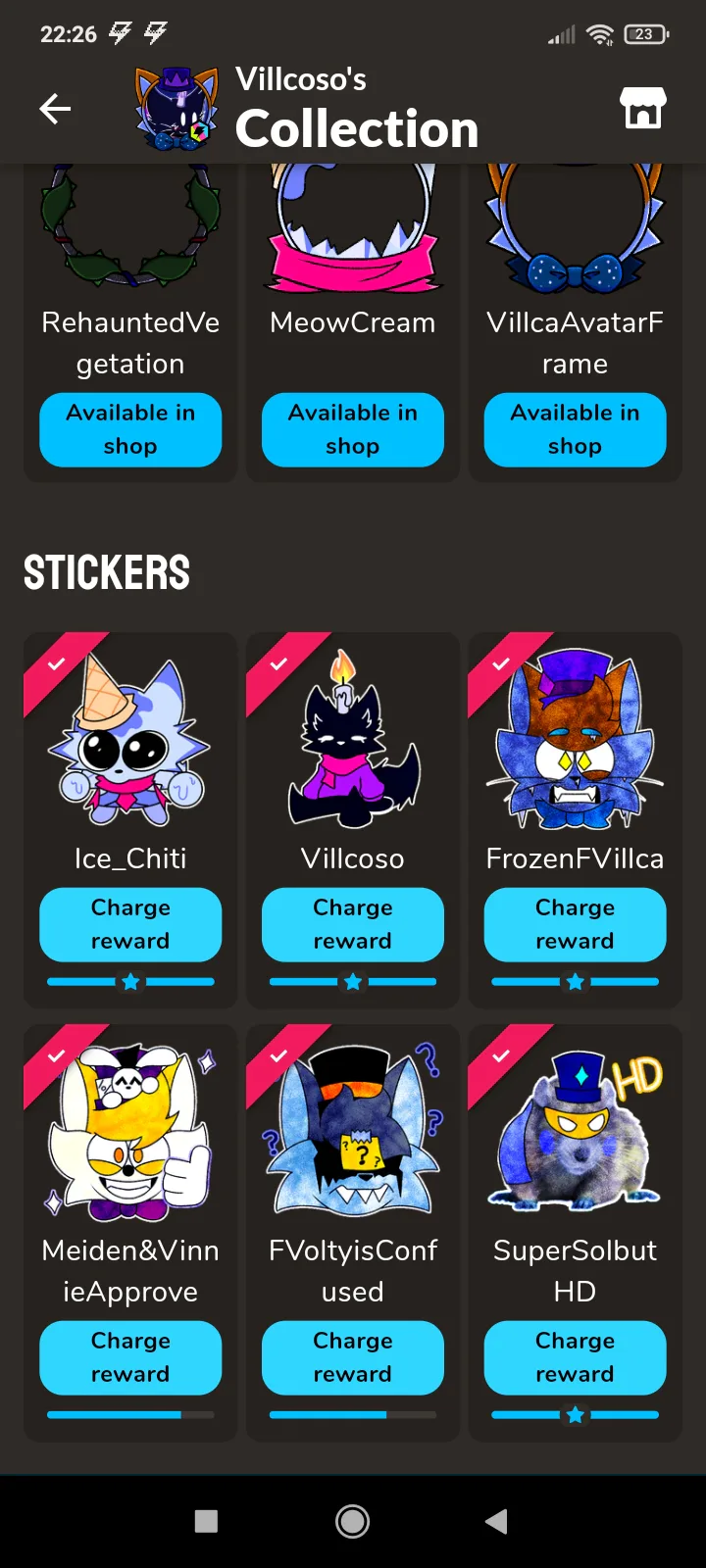Charge reward for Ice_Chiti sticker

pyautogui.click(x=130, y=924)
